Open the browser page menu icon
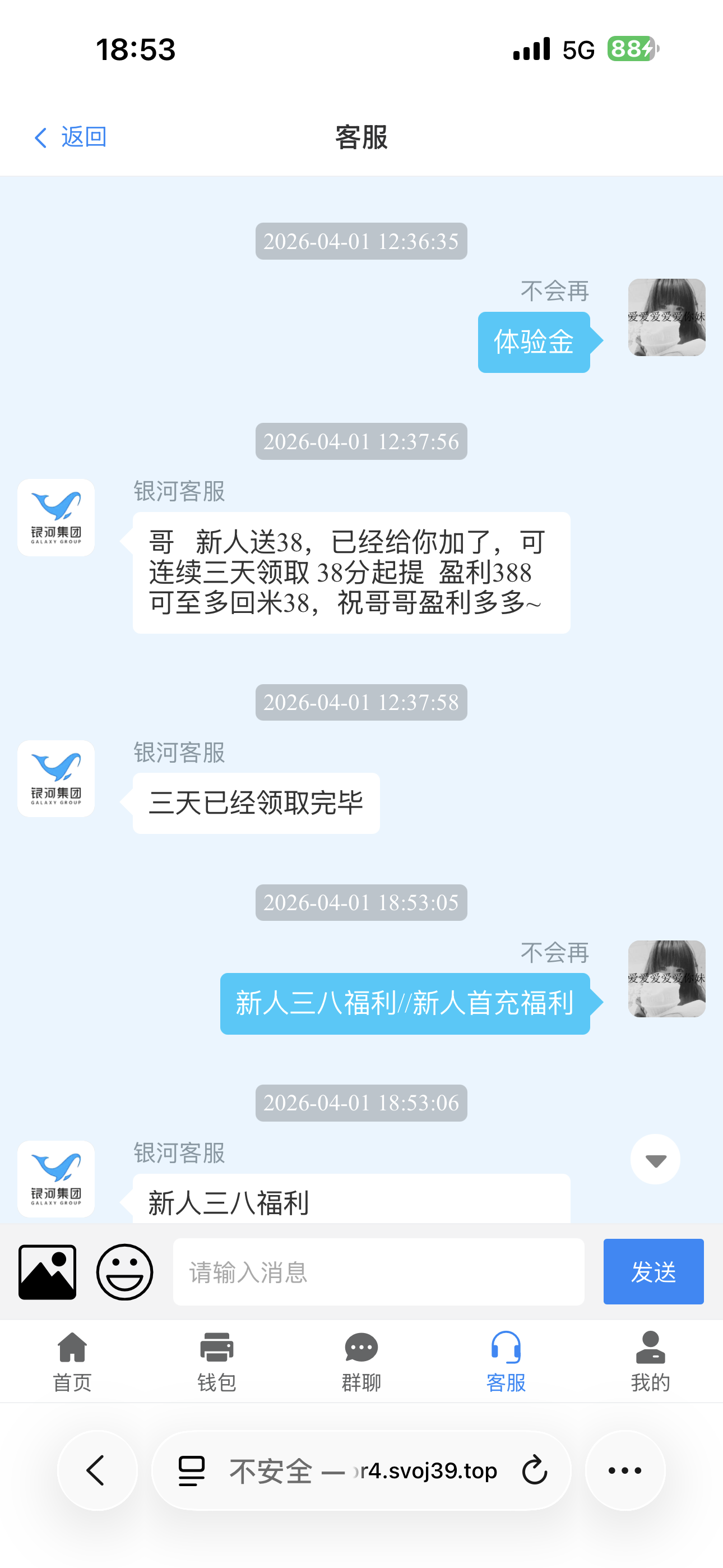 (192, 1470)
